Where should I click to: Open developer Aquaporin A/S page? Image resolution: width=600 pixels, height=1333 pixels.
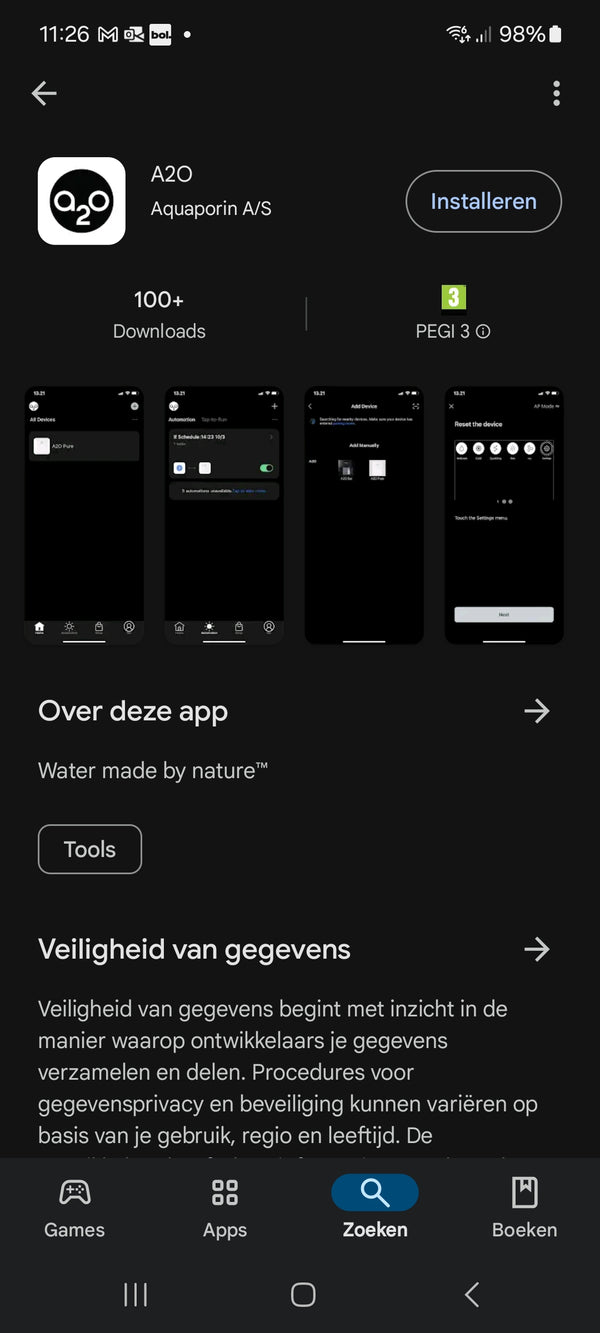(211, 209)
